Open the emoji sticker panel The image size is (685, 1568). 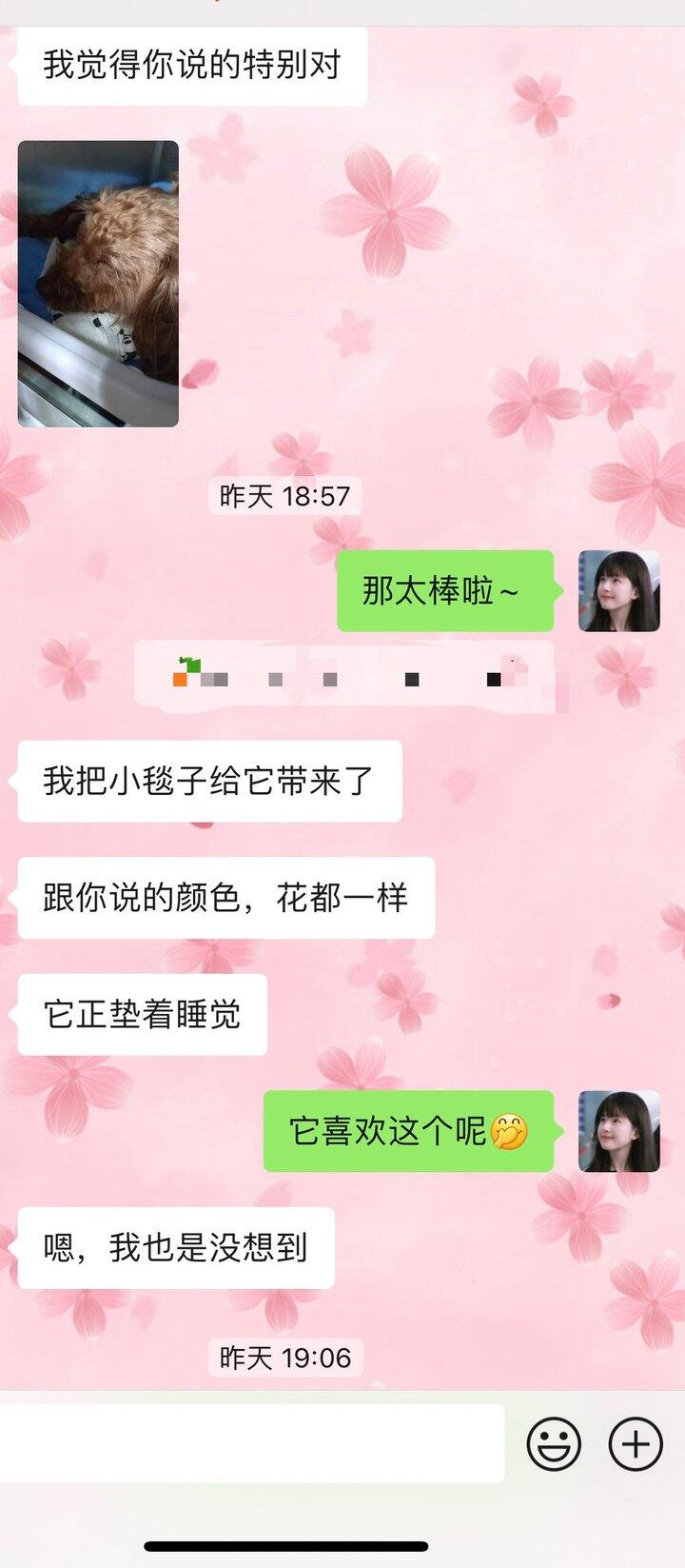pyautogui.click(x=554, y=1443)
